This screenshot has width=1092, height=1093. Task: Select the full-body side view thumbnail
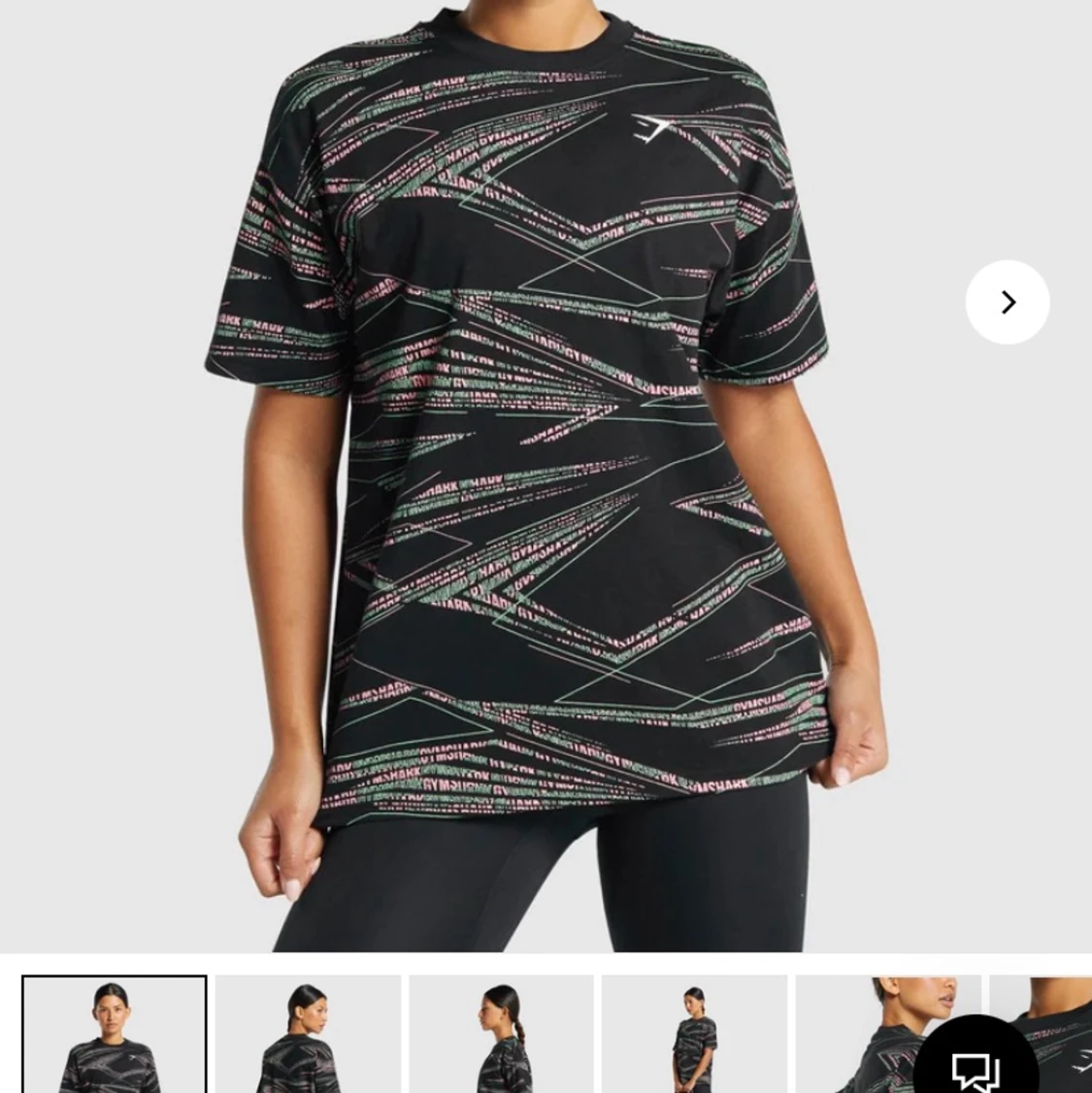694,1035
